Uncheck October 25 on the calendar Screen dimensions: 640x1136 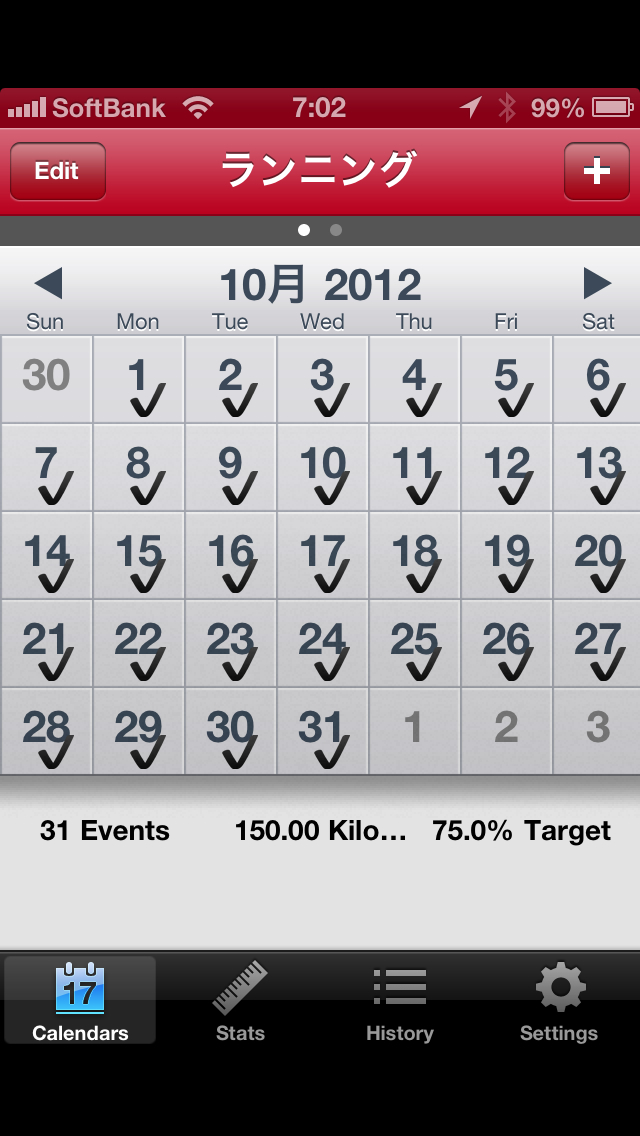(414, 644)
